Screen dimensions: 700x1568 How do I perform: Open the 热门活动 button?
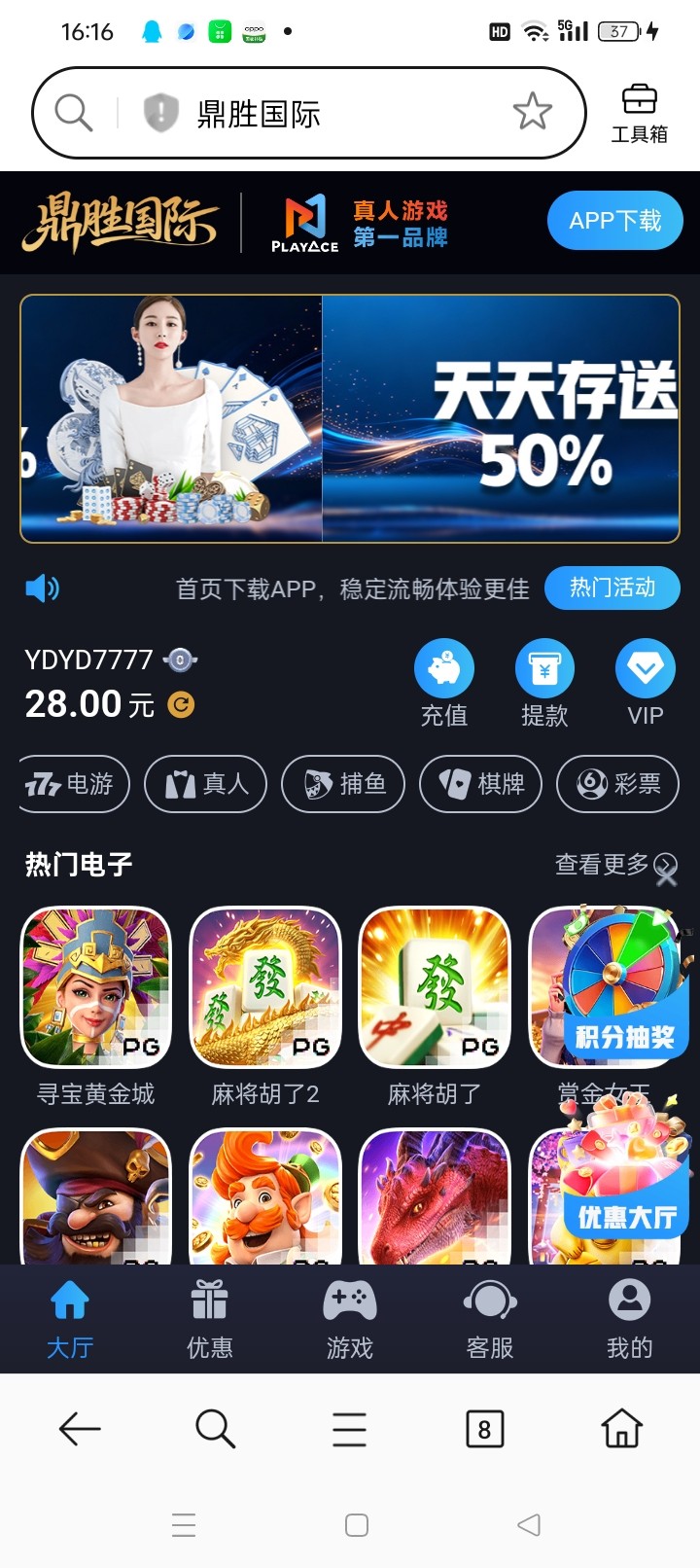tap(612, 588)
